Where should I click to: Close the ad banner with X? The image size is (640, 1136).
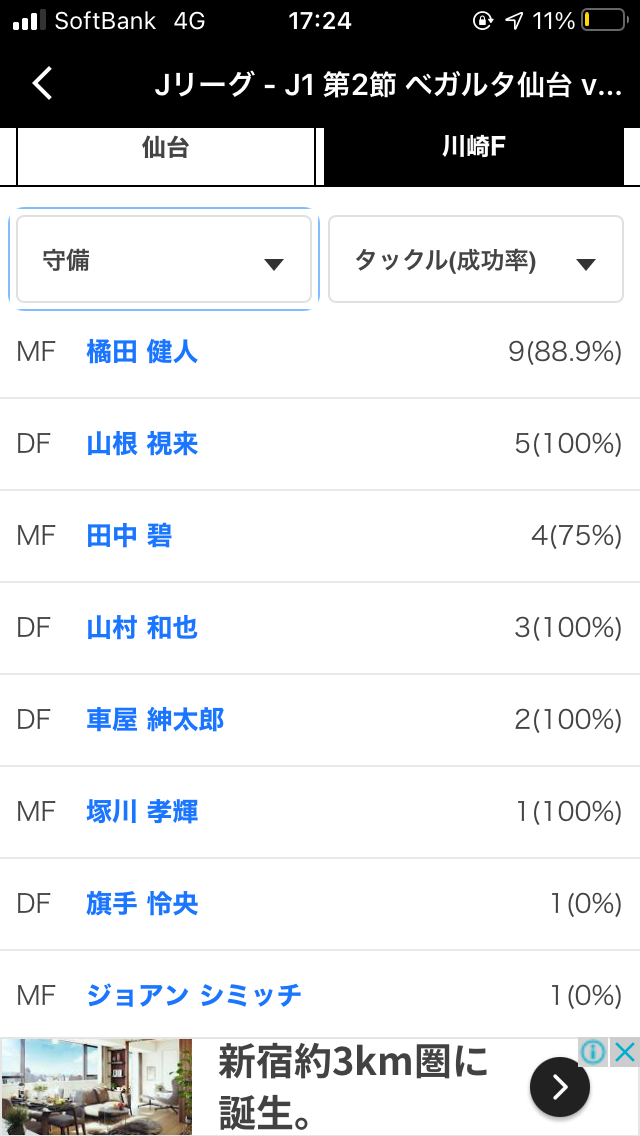point(624,1052)
